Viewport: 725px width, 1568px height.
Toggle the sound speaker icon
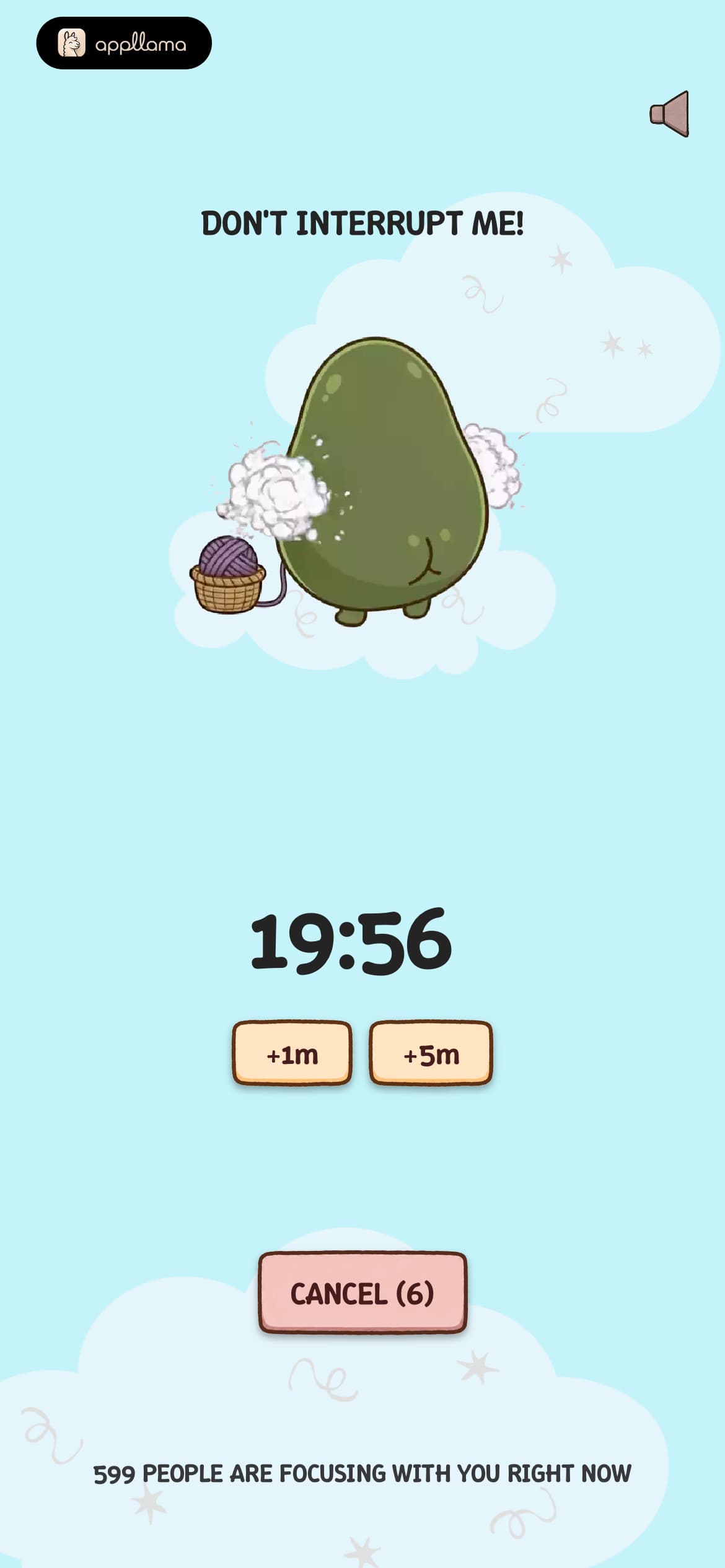tap(669, 113)
